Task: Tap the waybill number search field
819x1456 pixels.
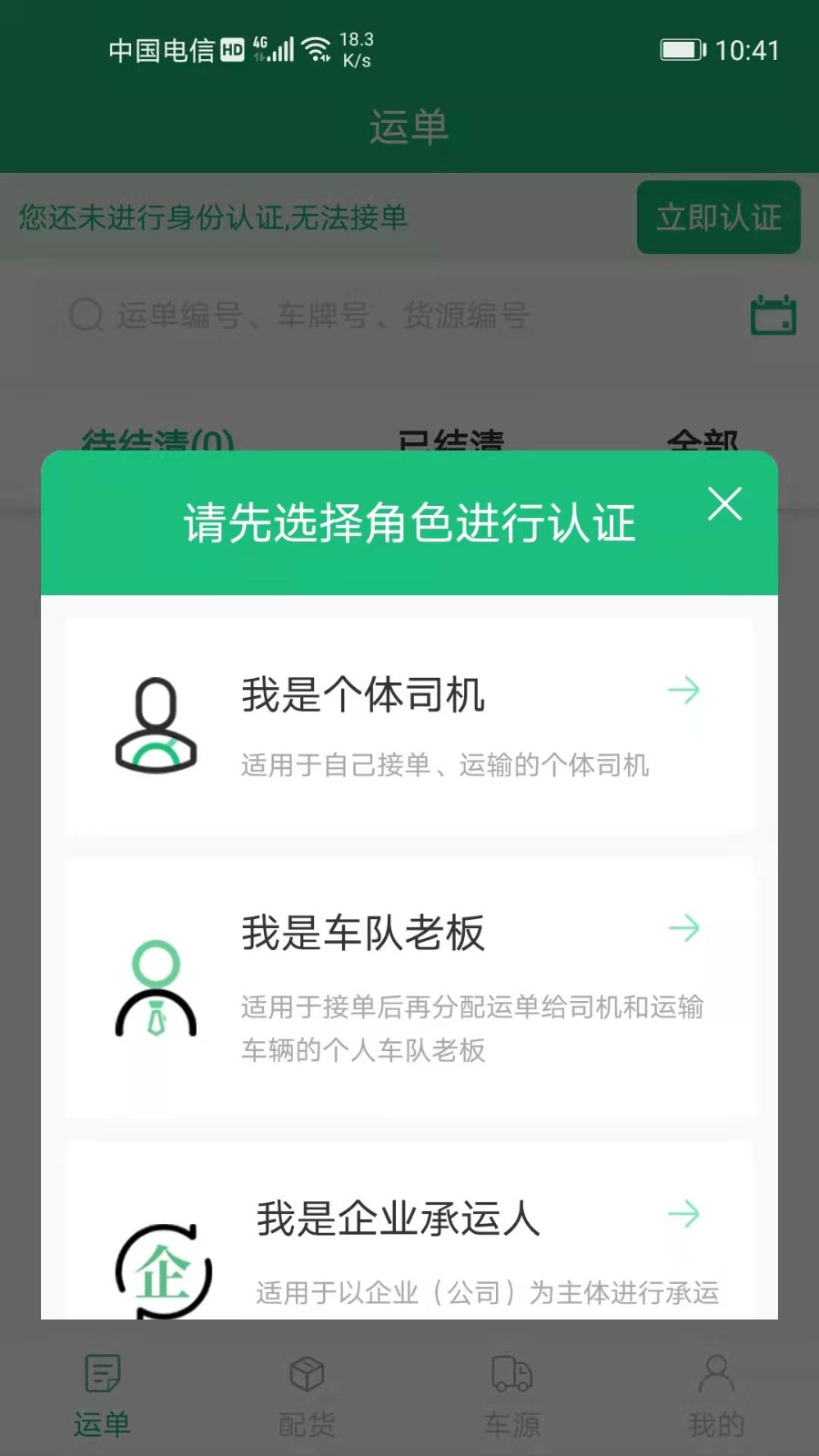Action: (364, 316)
